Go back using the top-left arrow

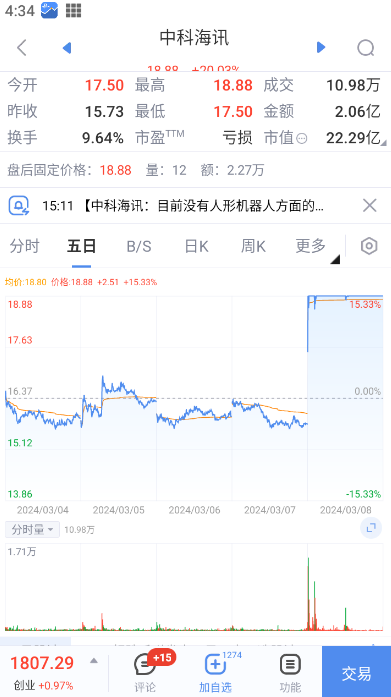pos(22,47)
